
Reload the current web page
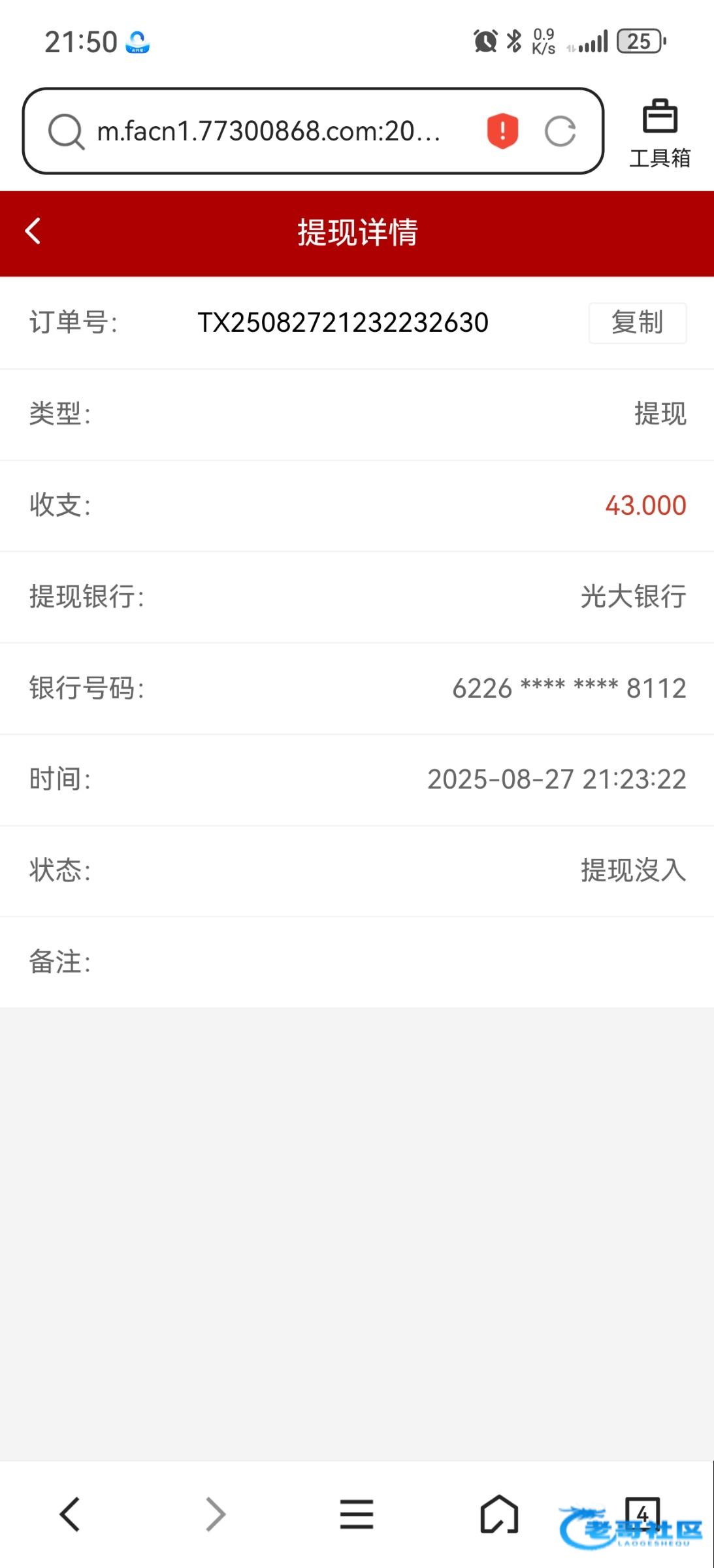click(x=560, y=131)
